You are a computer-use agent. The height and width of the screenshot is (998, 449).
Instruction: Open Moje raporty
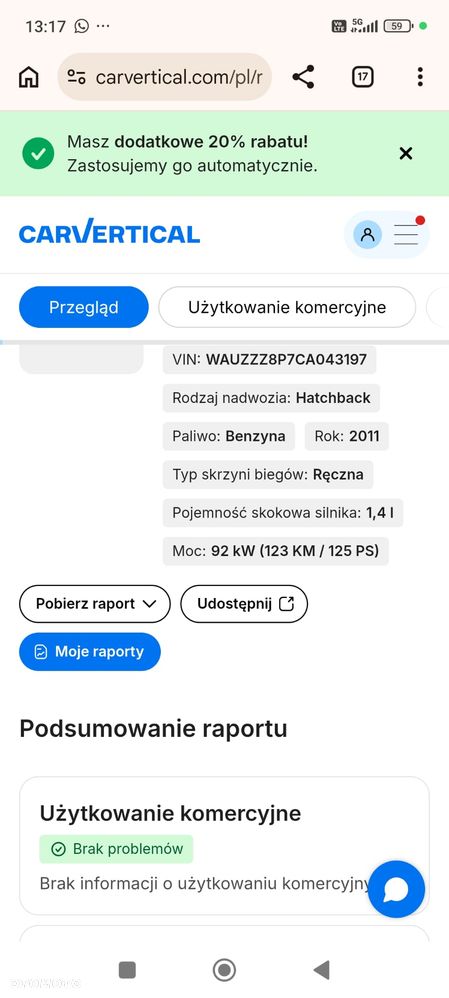(90, 652)
